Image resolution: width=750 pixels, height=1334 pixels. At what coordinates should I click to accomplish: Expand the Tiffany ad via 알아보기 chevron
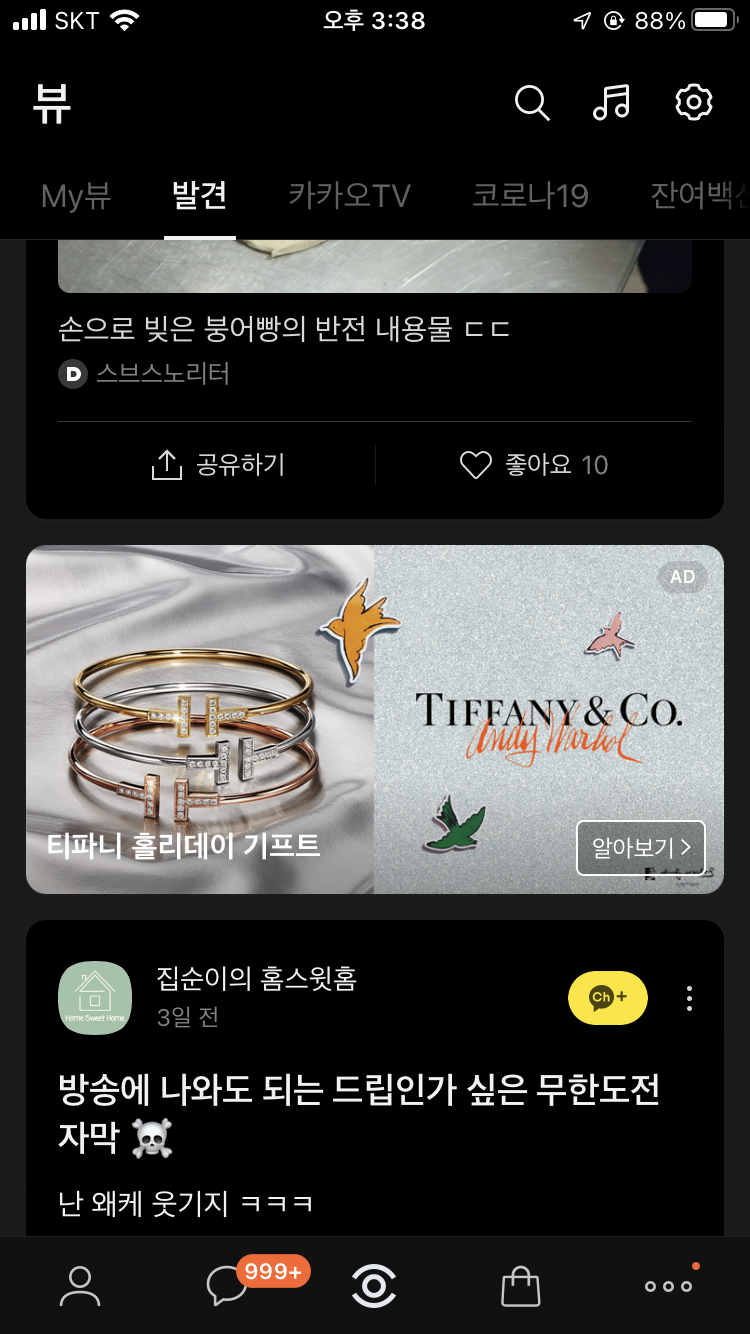641,847
